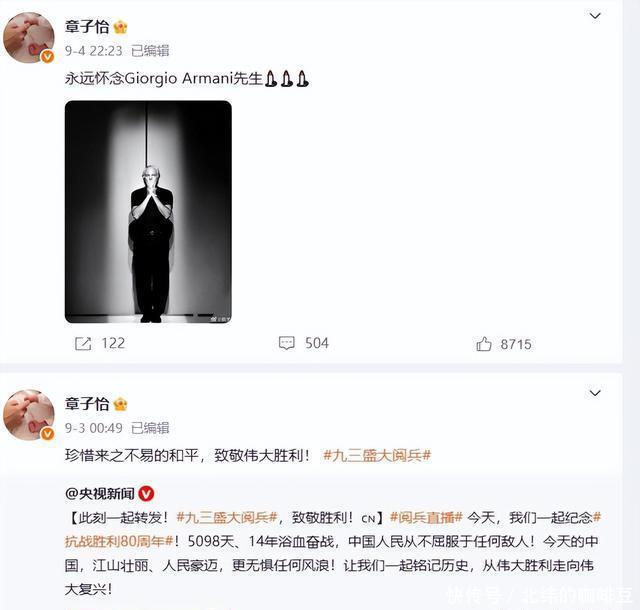Open the #阅兵直播# hashtag
The height and width of the screenshot is (610, 640).
(426, 518)
